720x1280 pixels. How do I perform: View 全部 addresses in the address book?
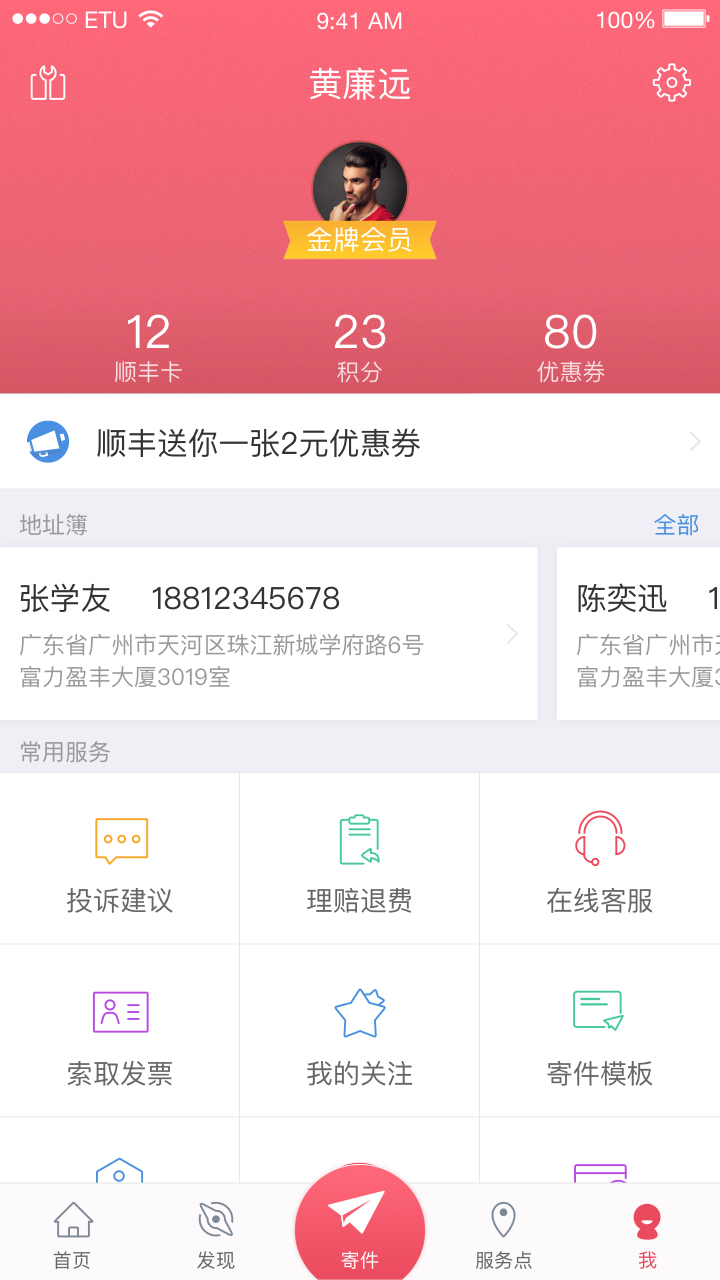[676, 525]
